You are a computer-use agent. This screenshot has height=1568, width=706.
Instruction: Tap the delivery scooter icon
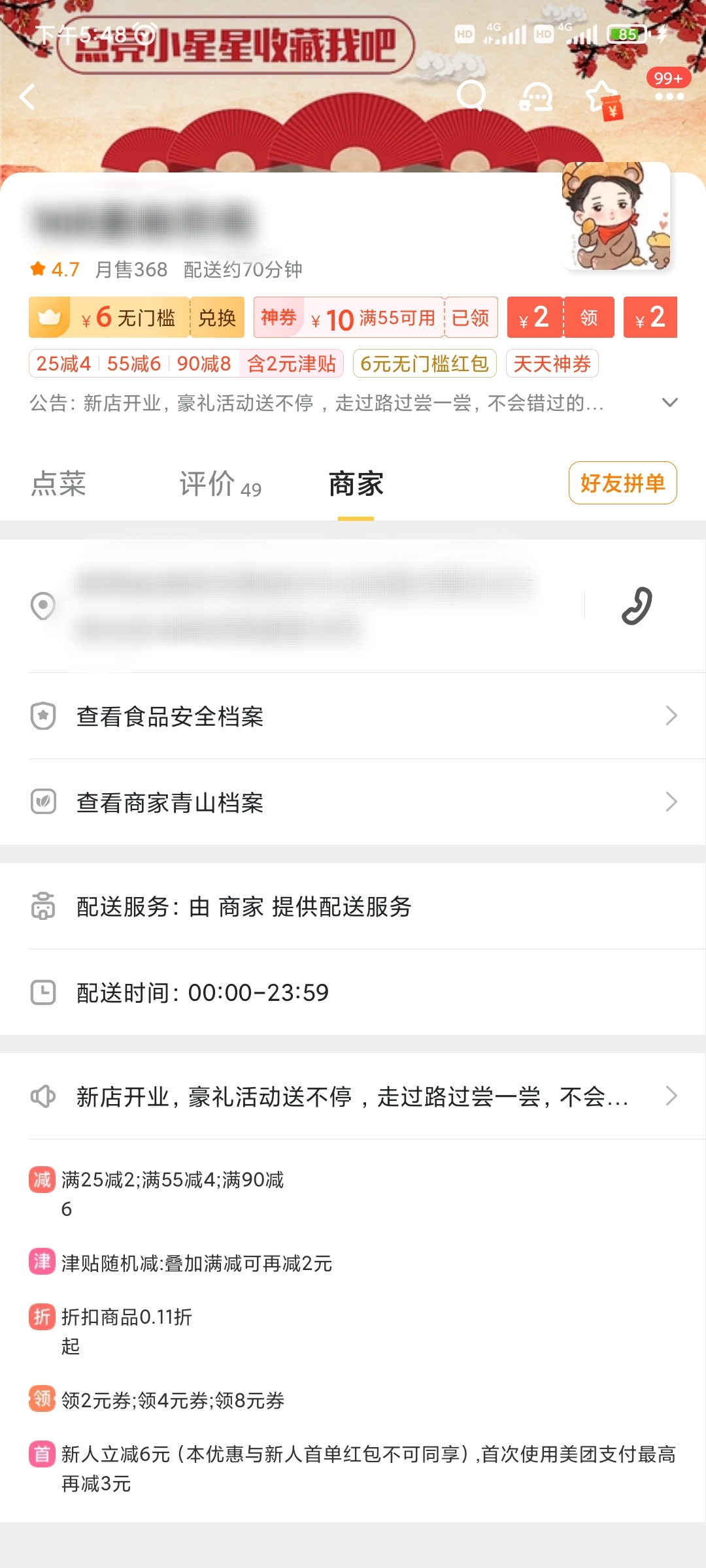[42, 908]
